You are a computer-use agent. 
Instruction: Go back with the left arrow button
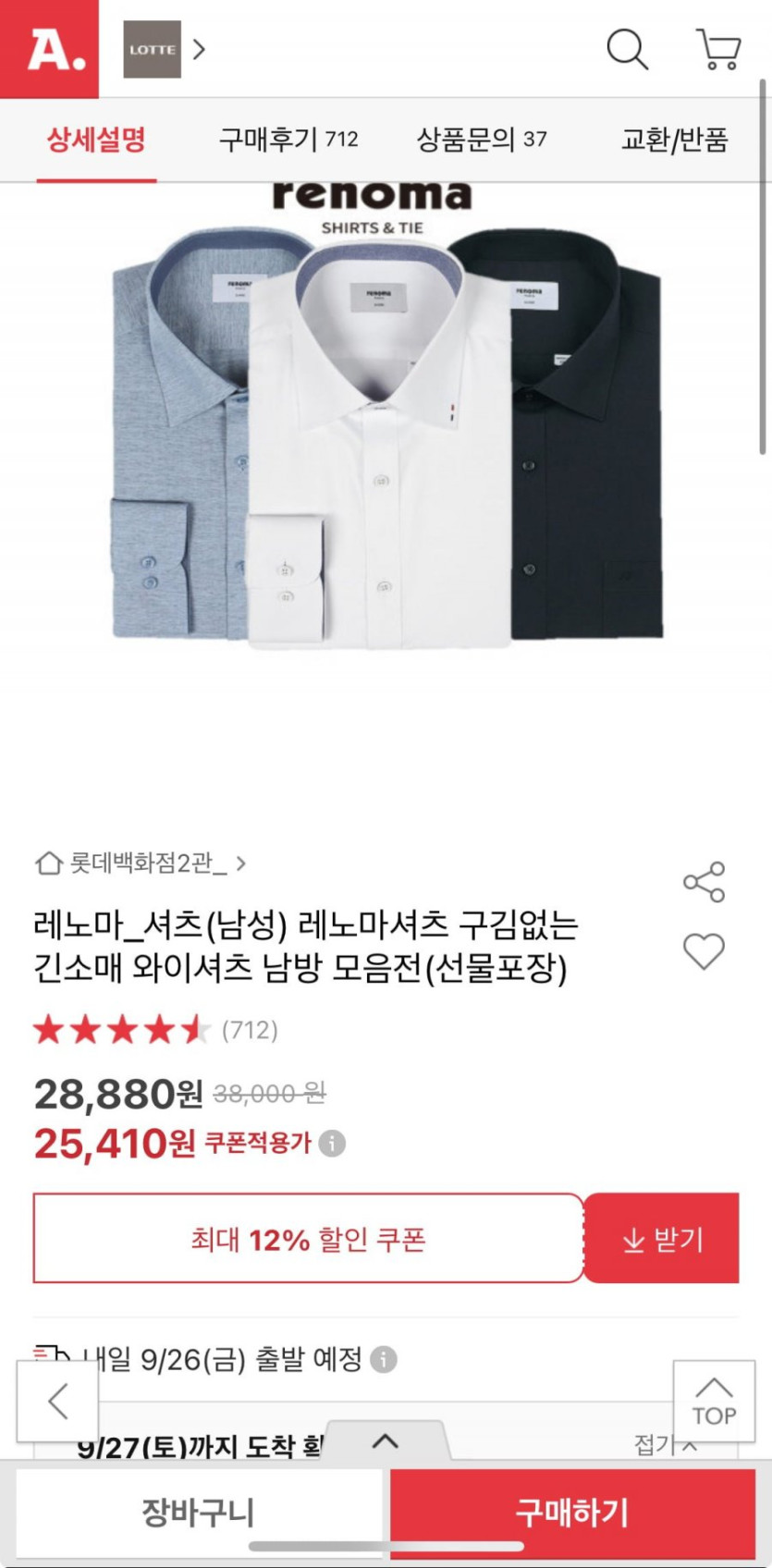click(x=57, y=1401)
